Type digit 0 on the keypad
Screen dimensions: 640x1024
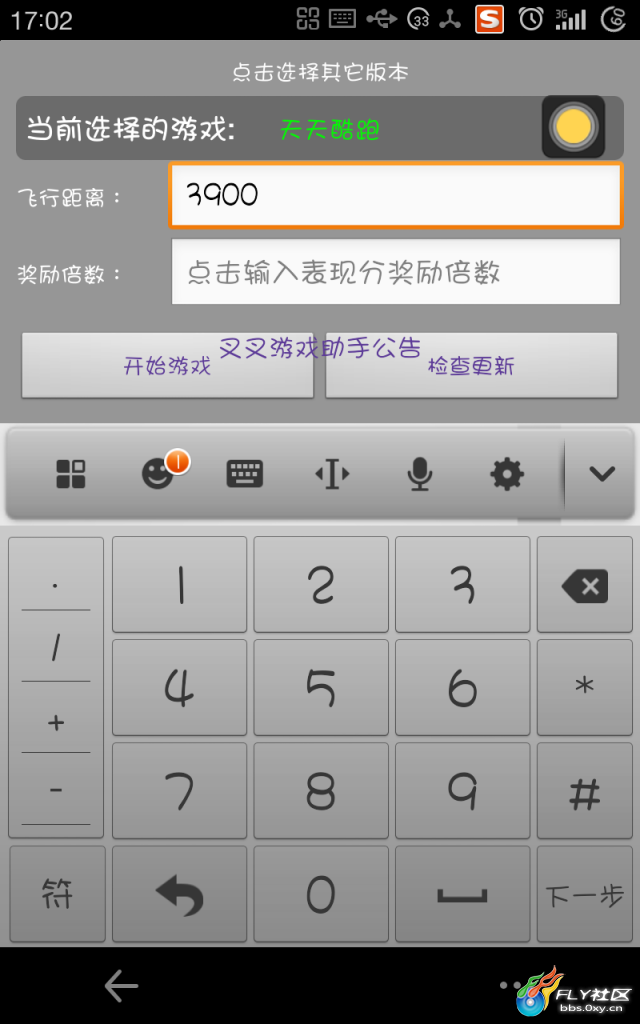pyautogui.click(x=321, y=893)
